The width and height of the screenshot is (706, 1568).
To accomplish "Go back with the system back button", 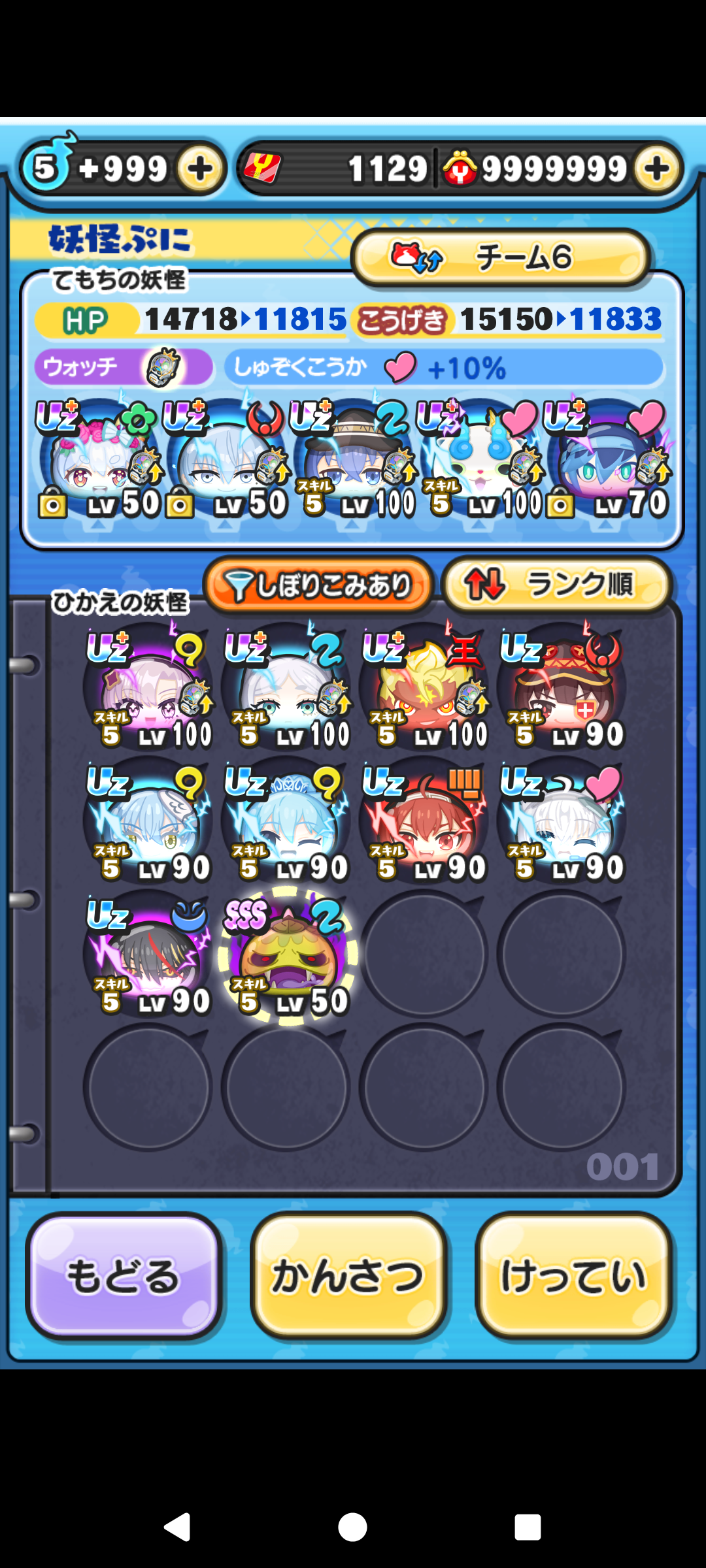I will [x=177, y=1527].
